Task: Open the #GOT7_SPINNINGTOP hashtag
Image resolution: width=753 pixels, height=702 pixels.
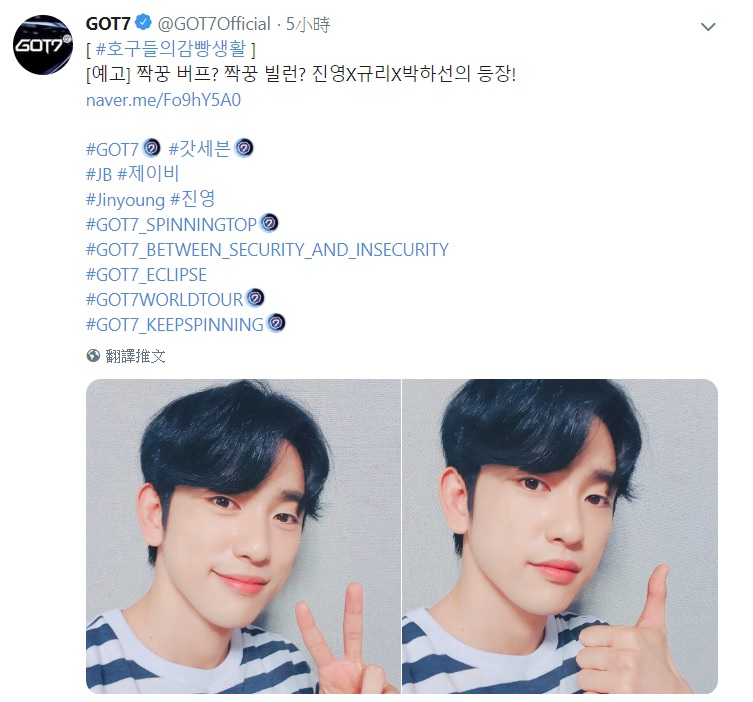Action: click(x=171, y=224)
